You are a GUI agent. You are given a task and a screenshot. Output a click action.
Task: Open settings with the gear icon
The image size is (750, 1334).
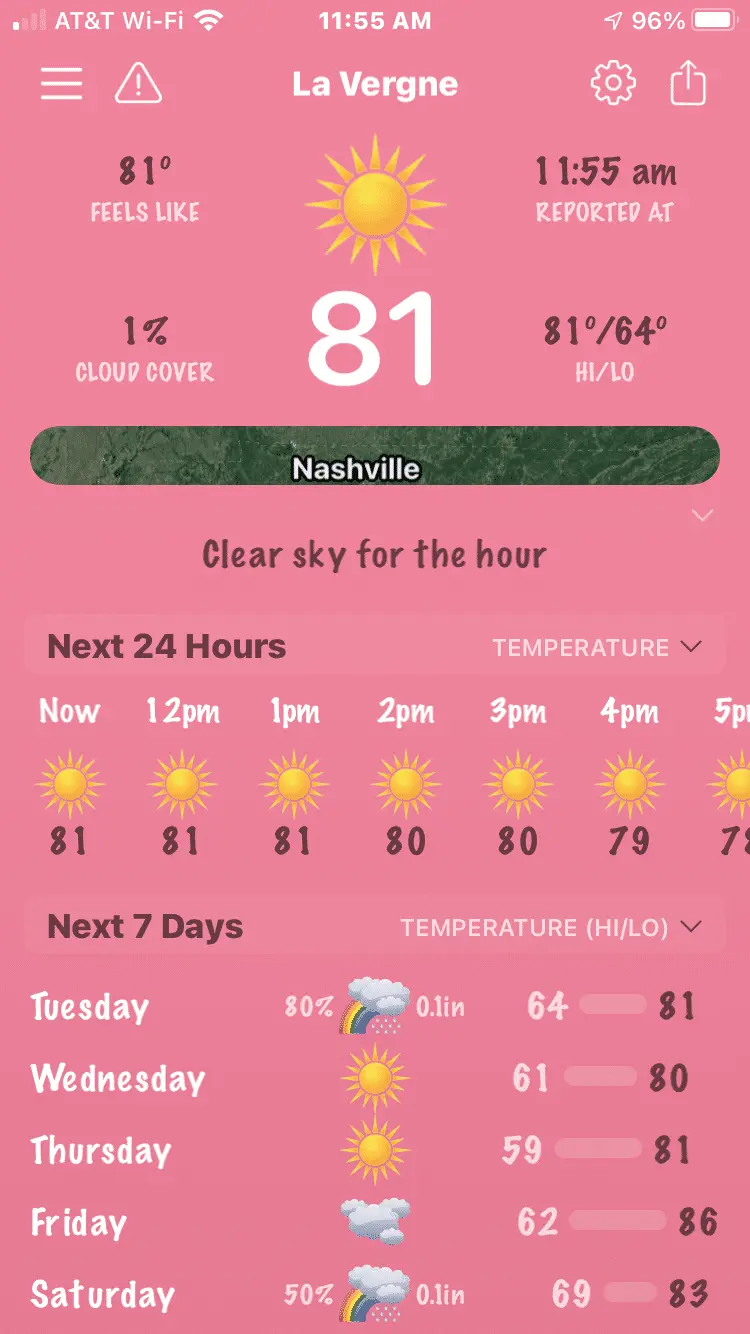click(x=613, y=84)
